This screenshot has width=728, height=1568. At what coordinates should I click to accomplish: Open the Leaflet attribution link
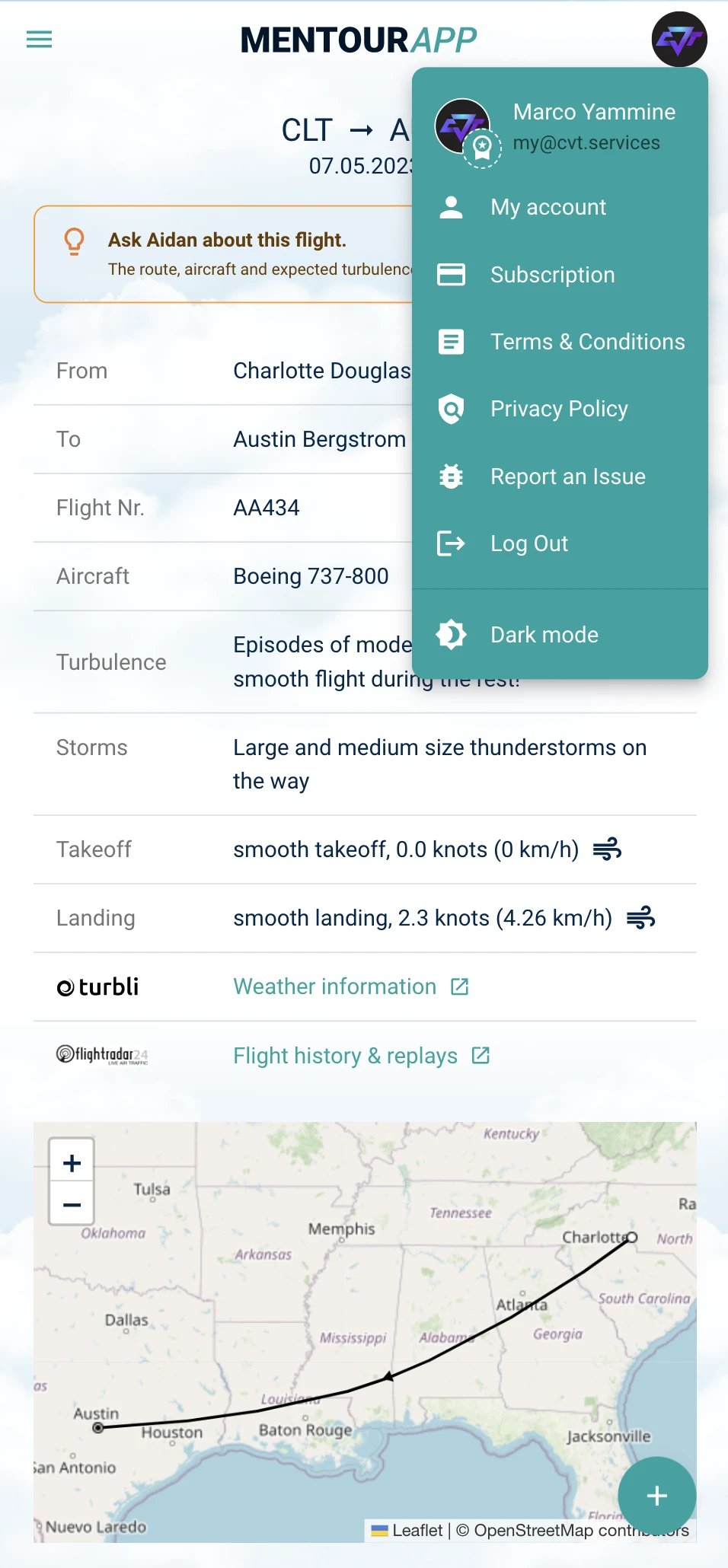coord(417,1530)
